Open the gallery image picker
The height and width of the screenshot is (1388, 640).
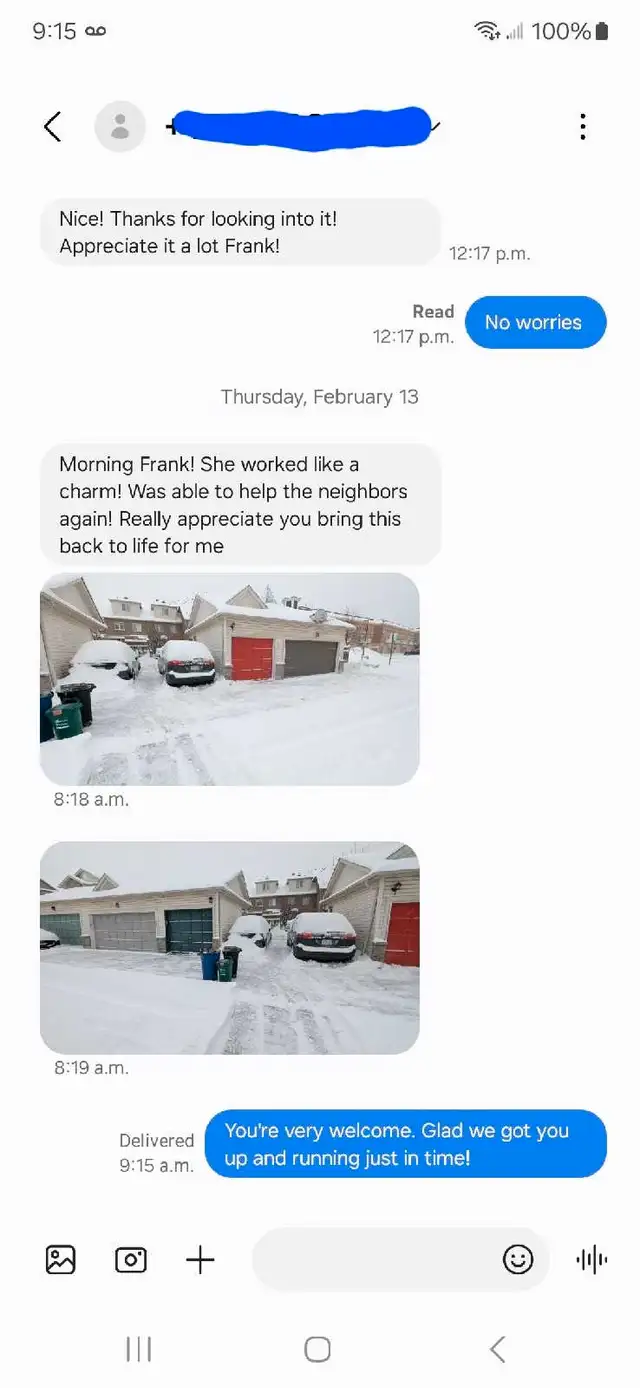61,1260
